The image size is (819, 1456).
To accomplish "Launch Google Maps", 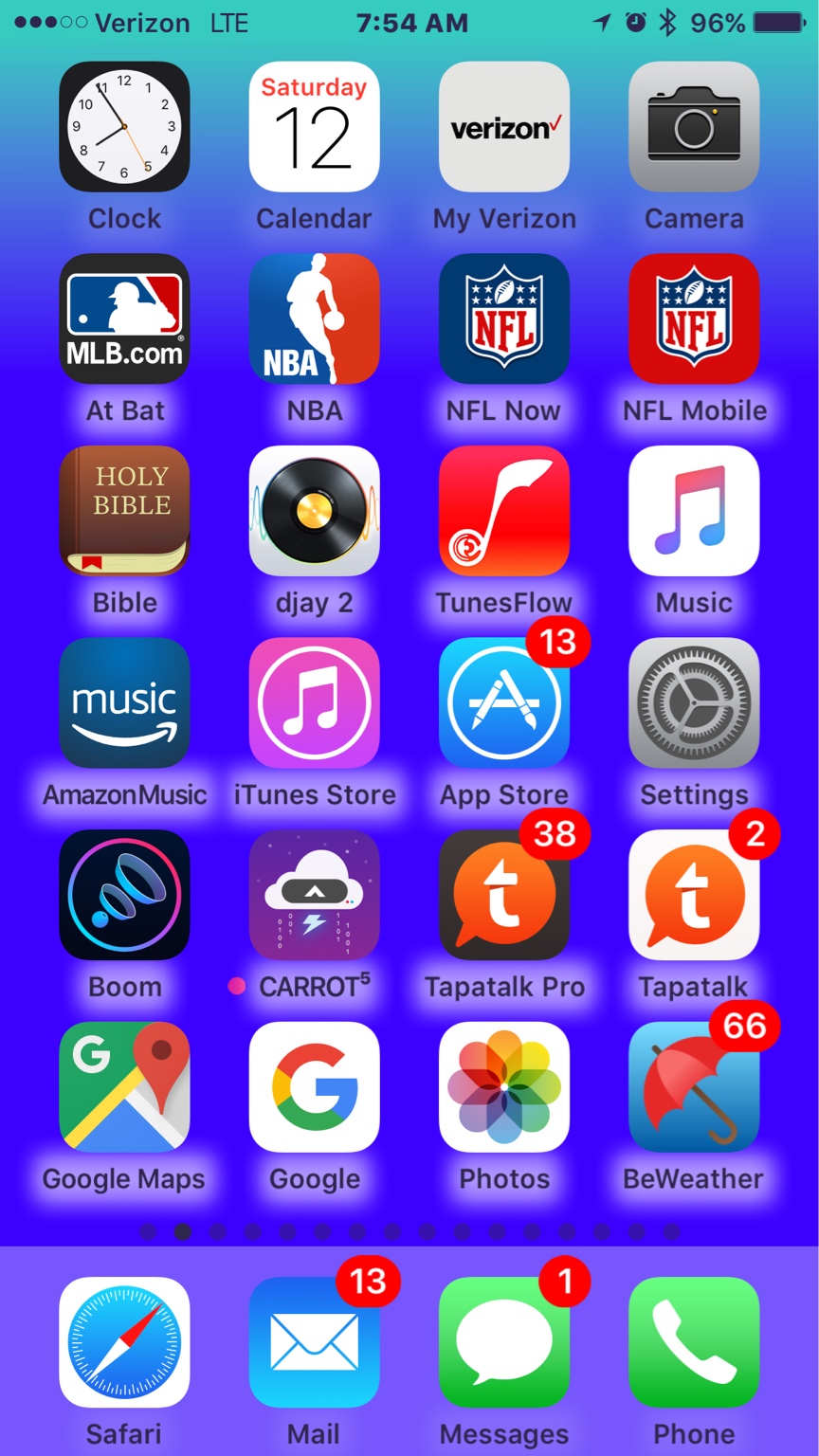I will [x=124, y=1087].
